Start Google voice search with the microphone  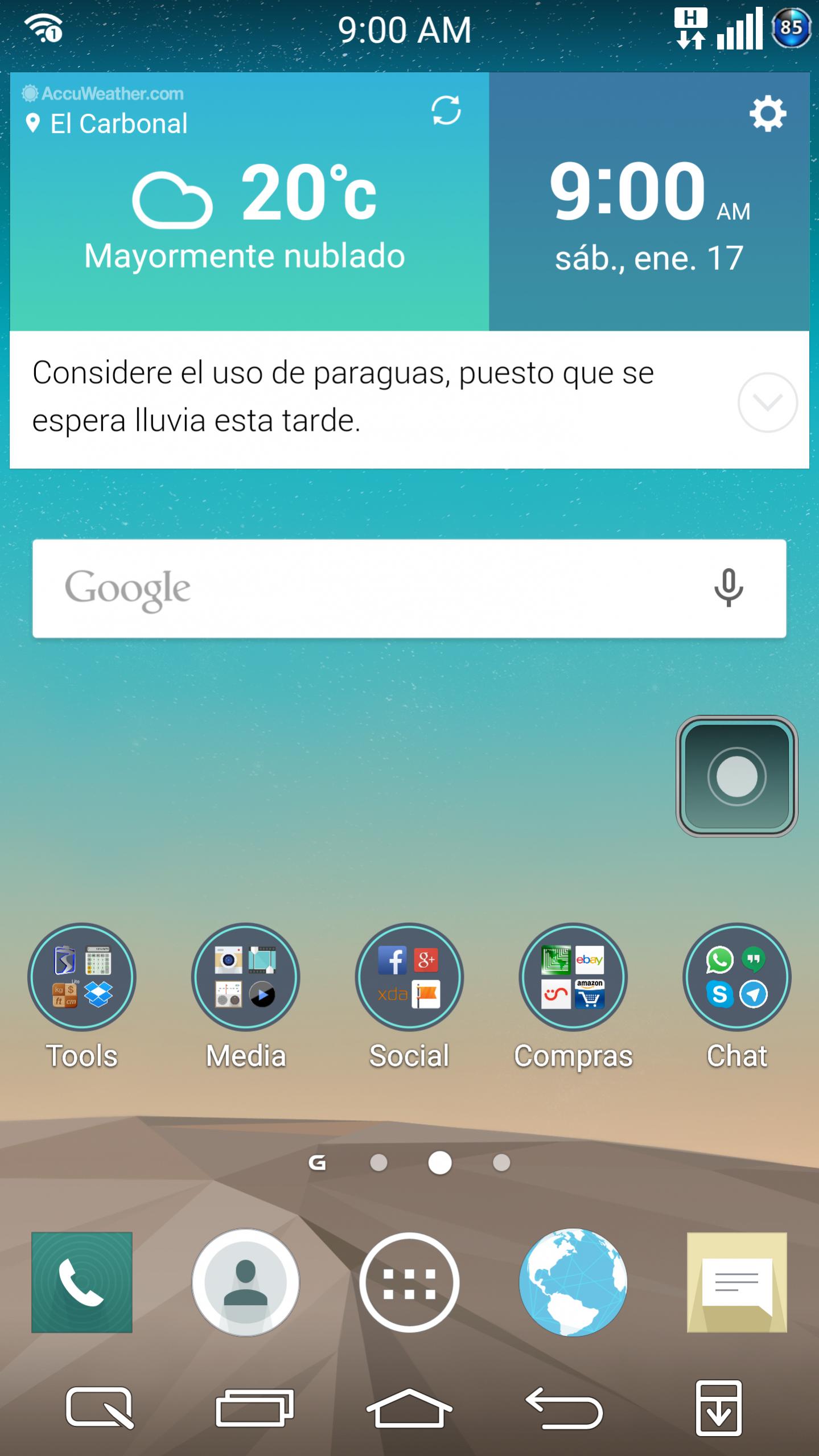[728, 589]
